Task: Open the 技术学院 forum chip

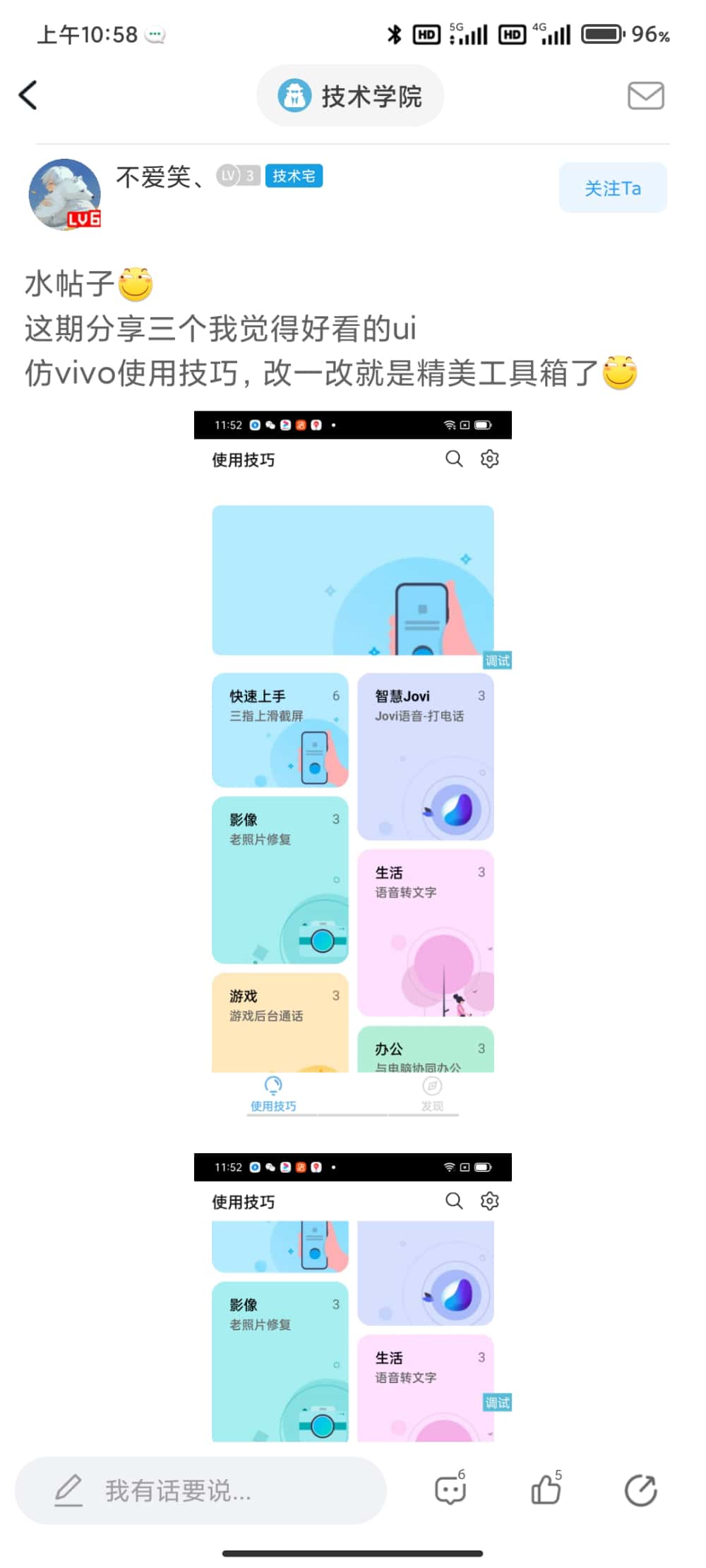Action: pos(350,96)
